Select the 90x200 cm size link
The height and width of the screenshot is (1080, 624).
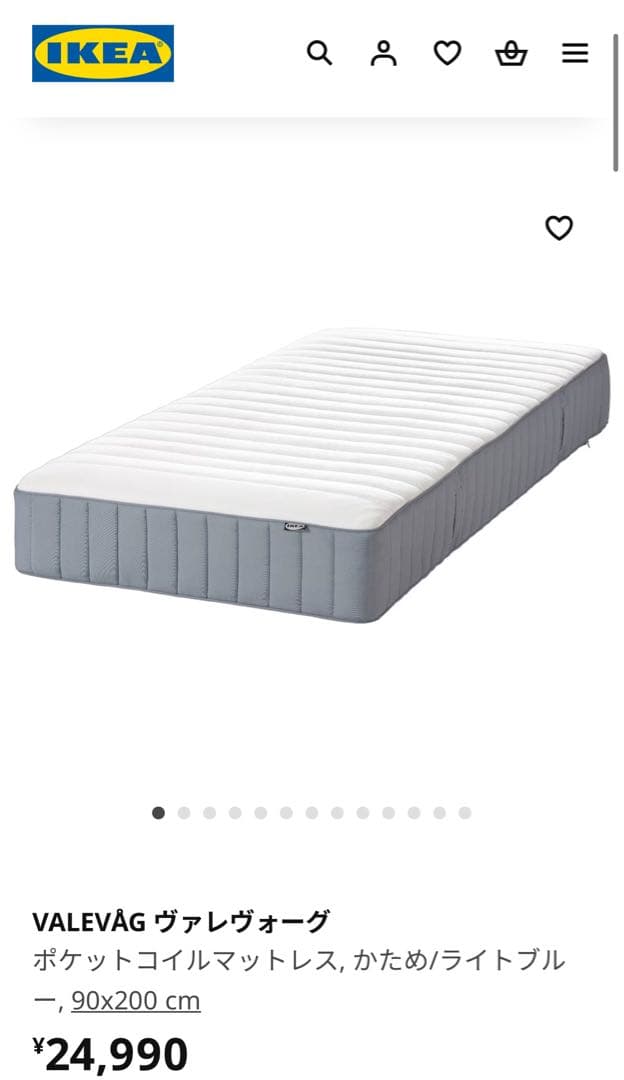coord(136,1001)
